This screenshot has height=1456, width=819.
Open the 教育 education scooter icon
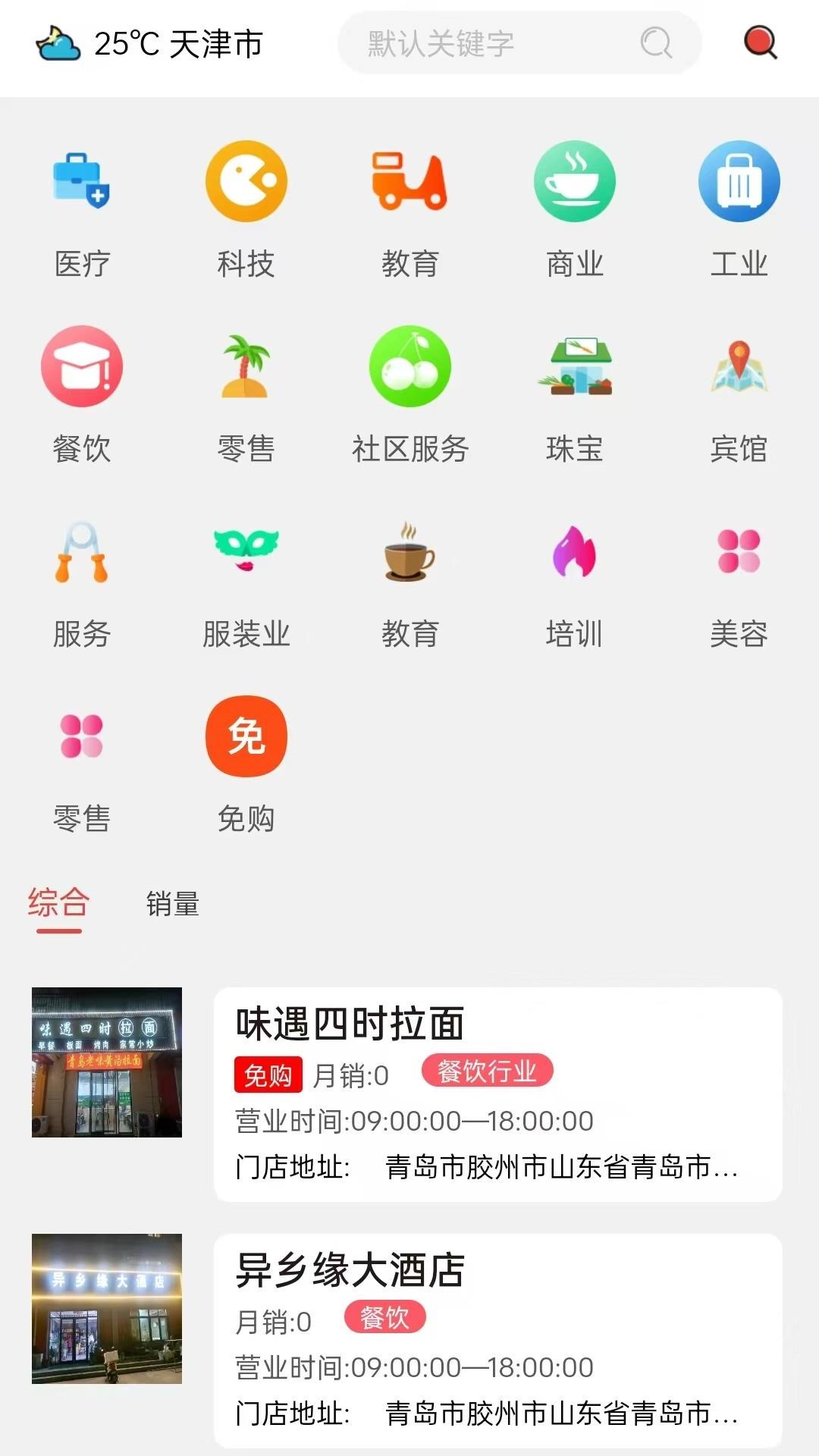(x=410, y=182)
